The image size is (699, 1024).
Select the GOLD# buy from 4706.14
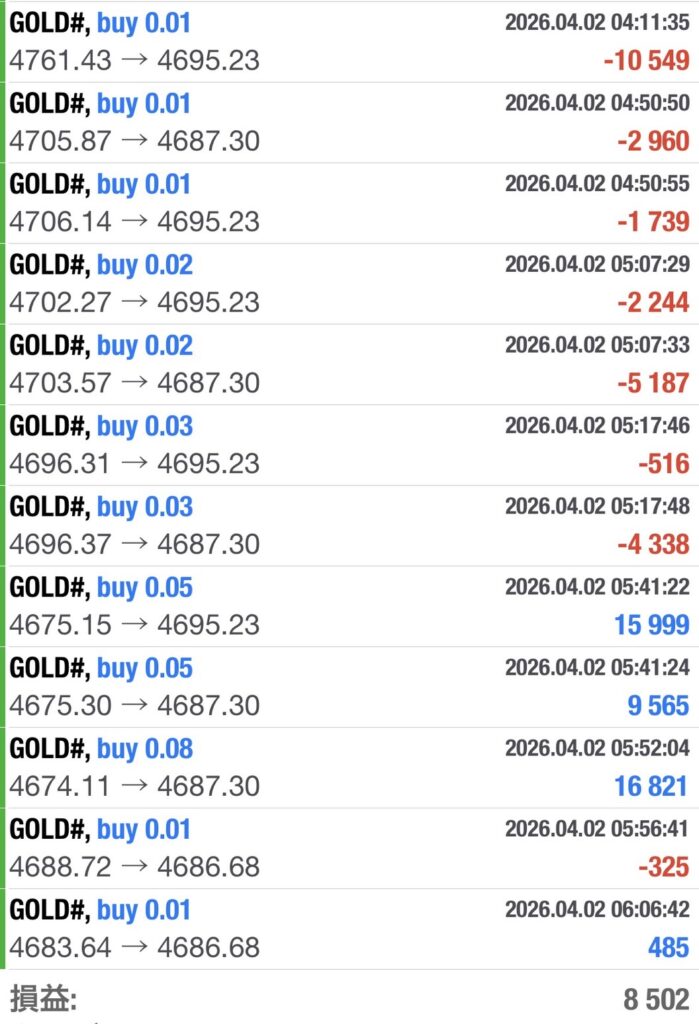click(349, 203)
